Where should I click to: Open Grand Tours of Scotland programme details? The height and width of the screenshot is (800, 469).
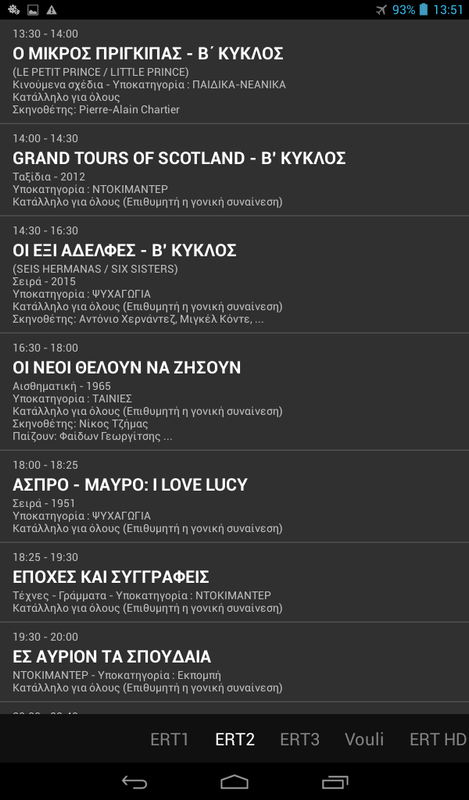tap(234, 170)
